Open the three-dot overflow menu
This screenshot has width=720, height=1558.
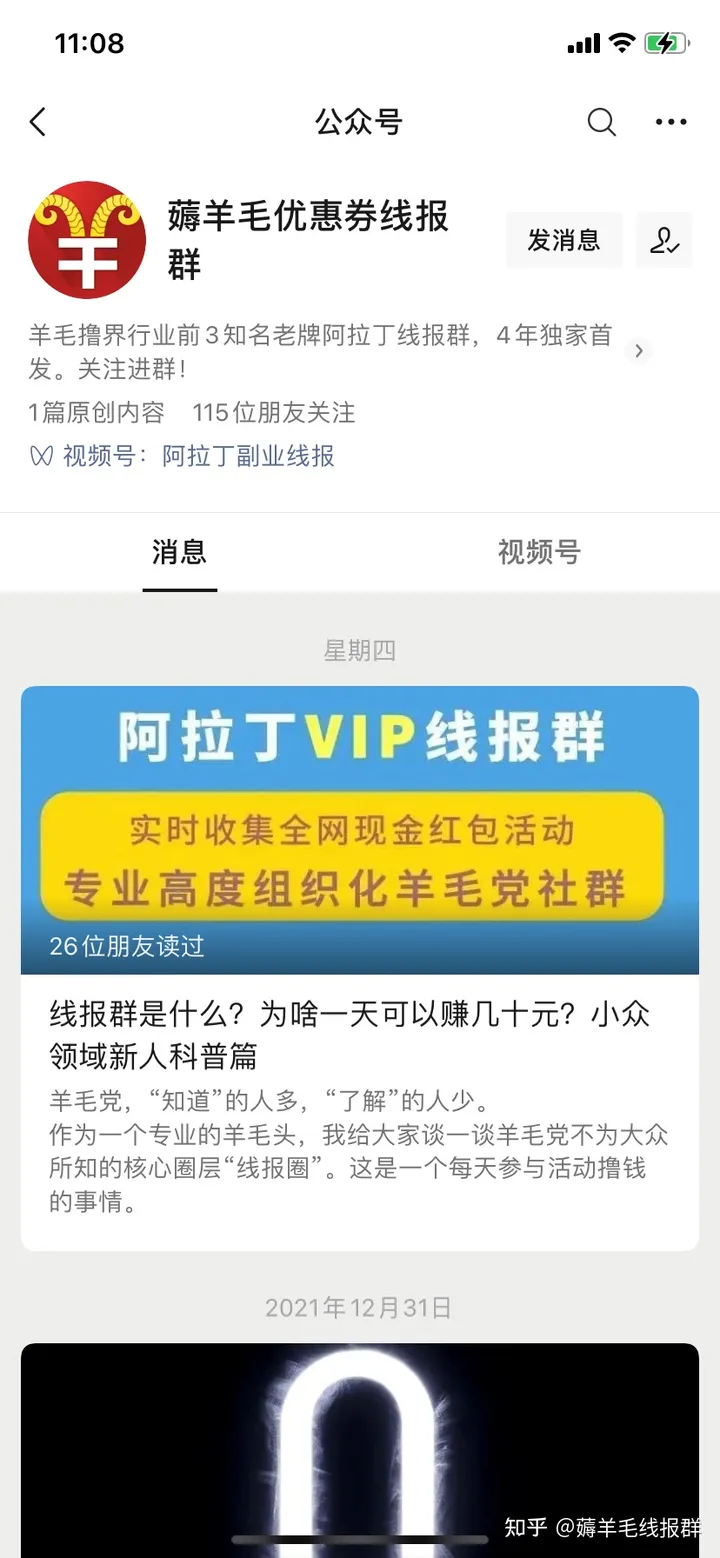[671, 122]
